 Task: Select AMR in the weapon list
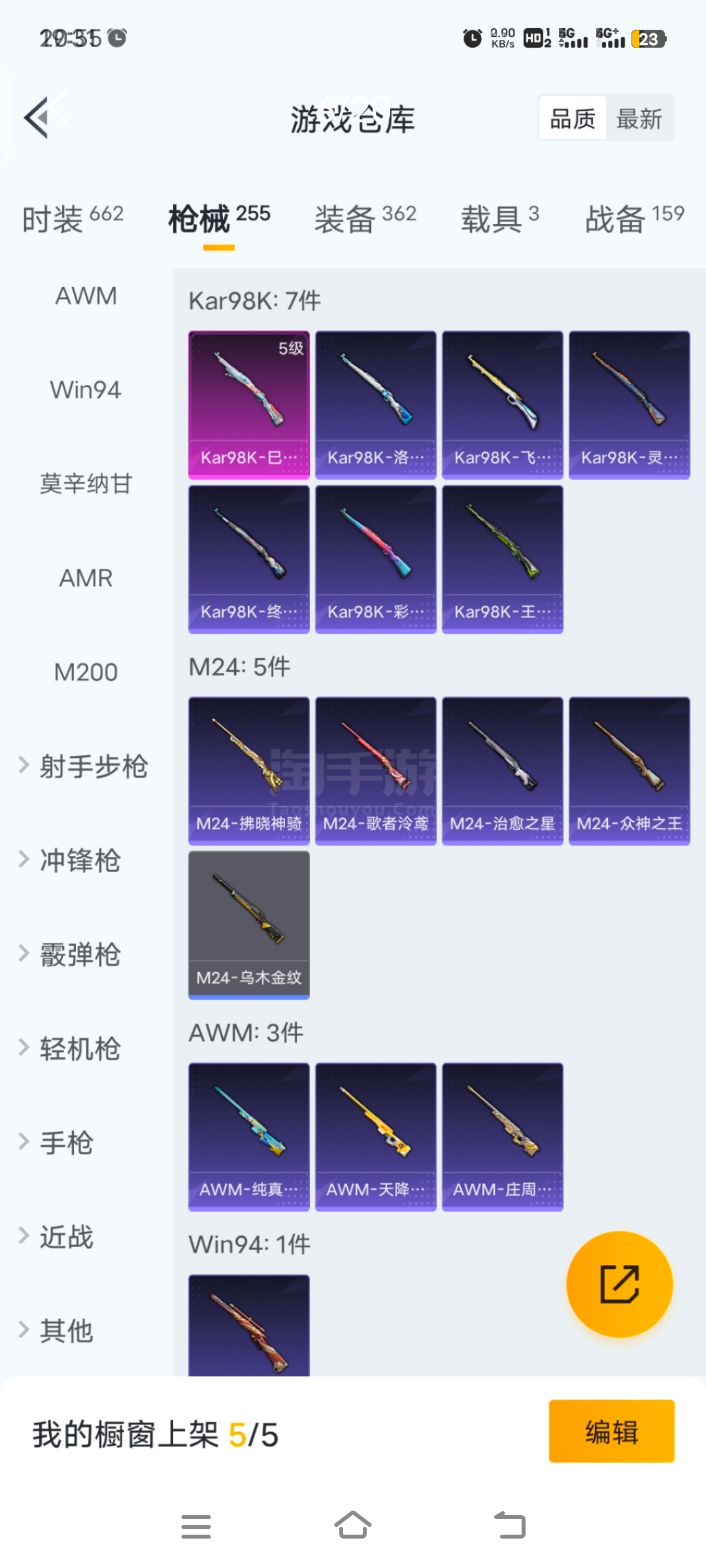86,578
